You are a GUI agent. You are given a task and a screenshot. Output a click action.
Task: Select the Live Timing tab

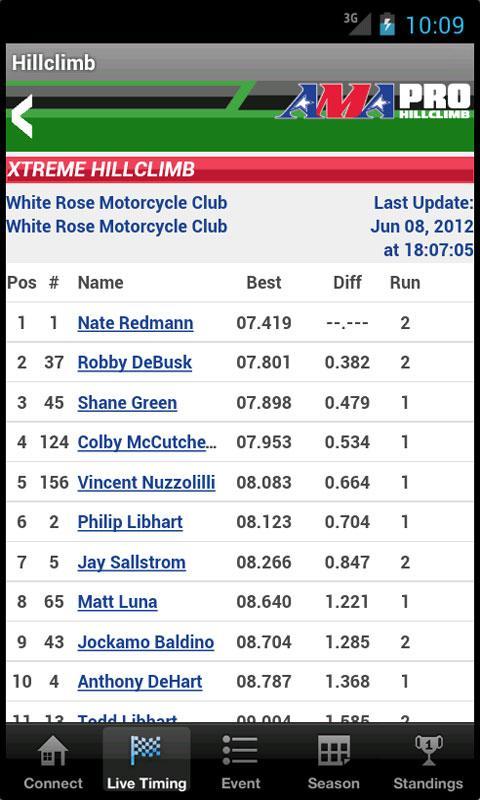click(147, 761)
